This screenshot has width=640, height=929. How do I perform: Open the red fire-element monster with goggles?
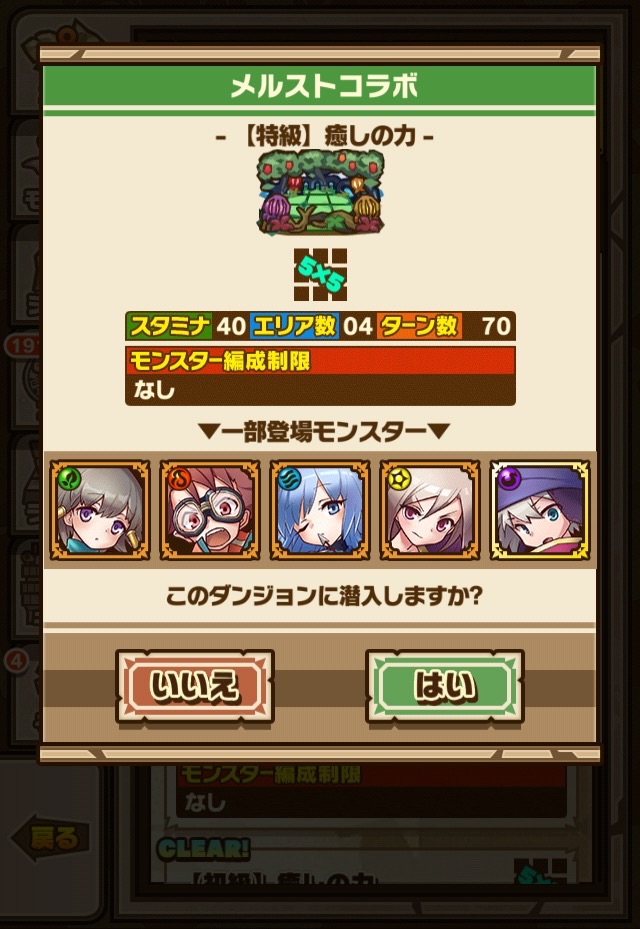[x=209, y=511]
